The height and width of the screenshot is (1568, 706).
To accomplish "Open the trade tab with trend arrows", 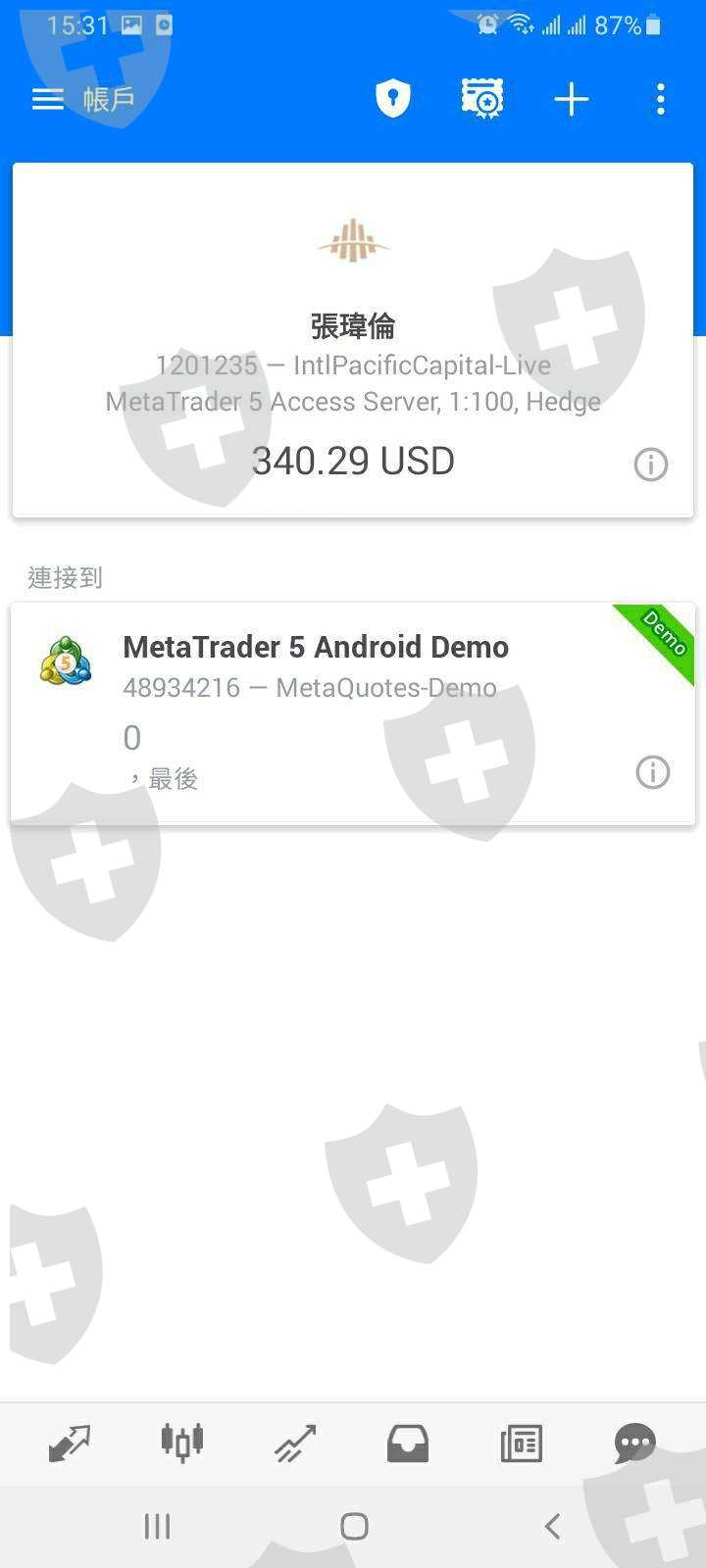I will click(x=295, y=1443).
